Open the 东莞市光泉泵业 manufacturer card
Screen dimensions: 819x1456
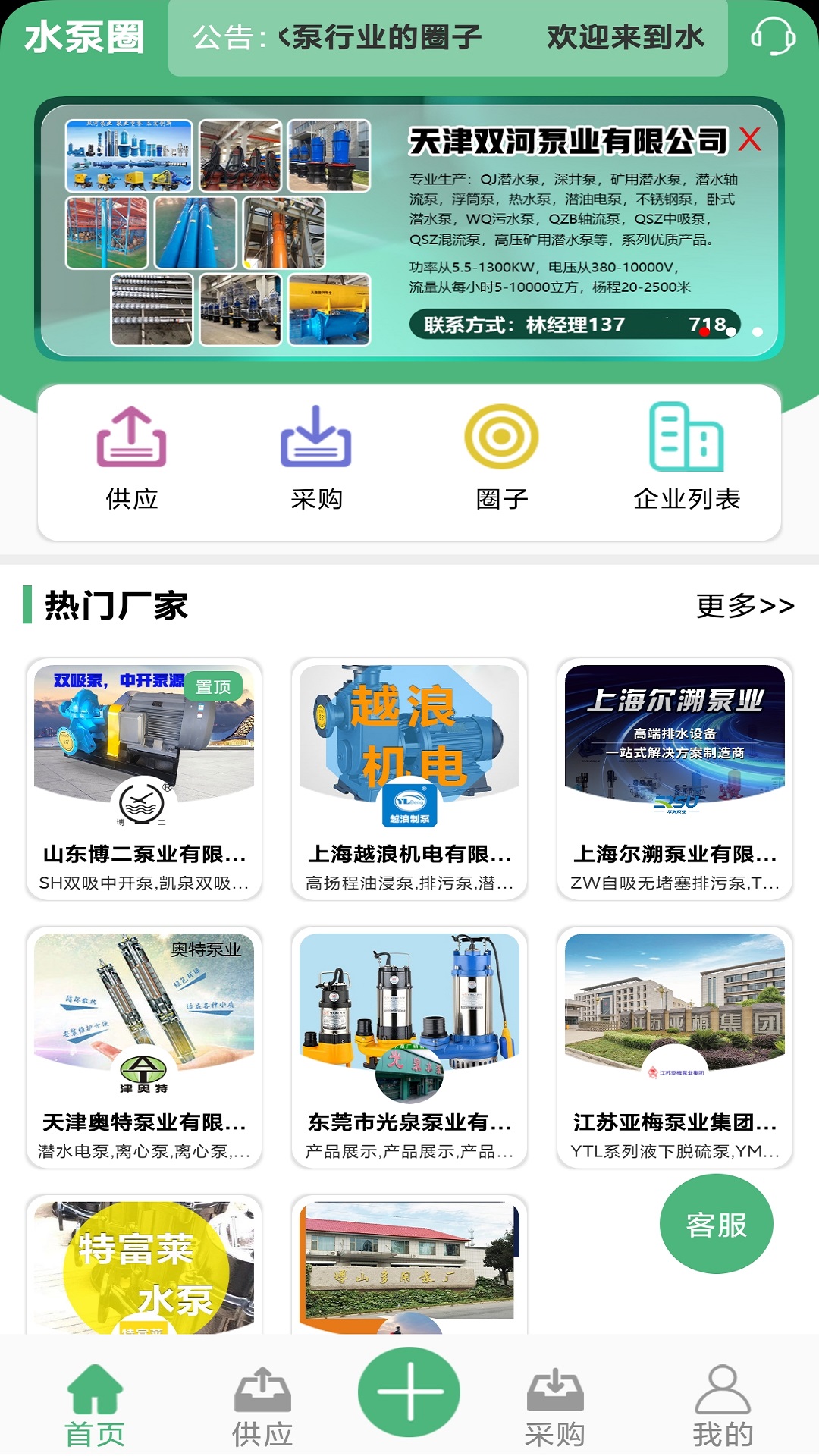point(409,1047)
